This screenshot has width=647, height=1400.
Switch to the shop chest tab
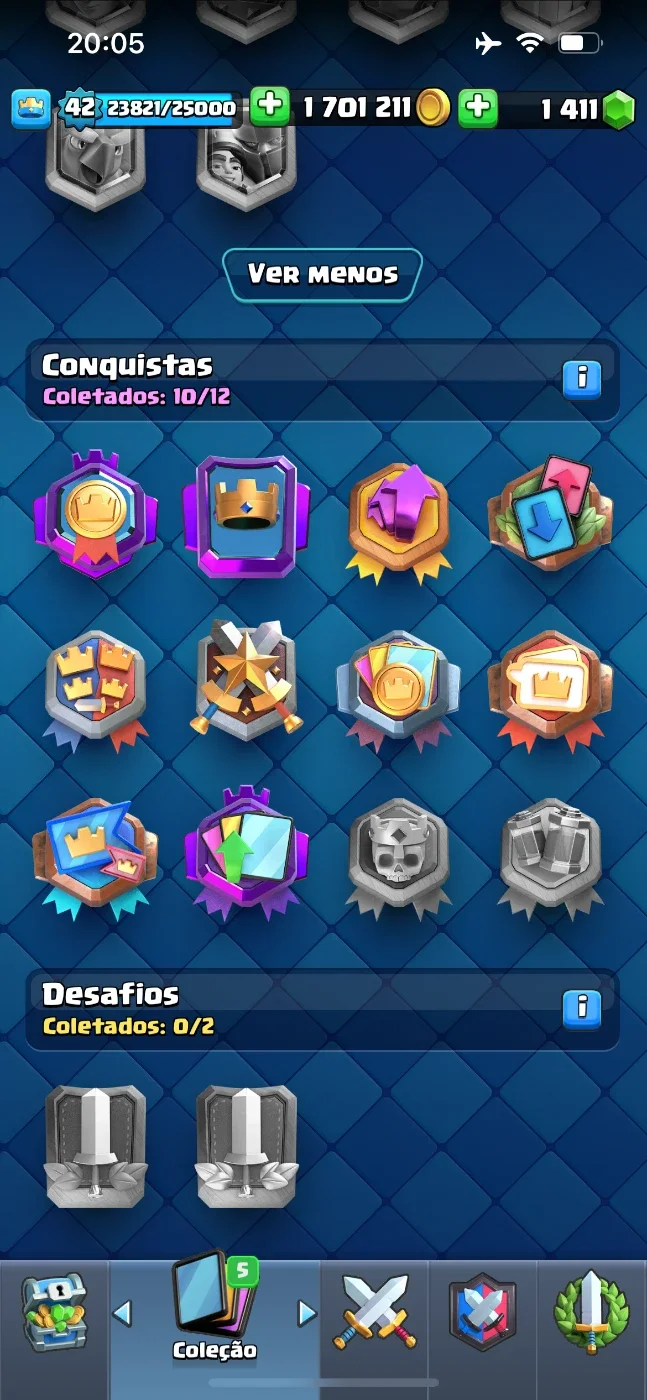pyautogui.click(x=54, y=1313)
